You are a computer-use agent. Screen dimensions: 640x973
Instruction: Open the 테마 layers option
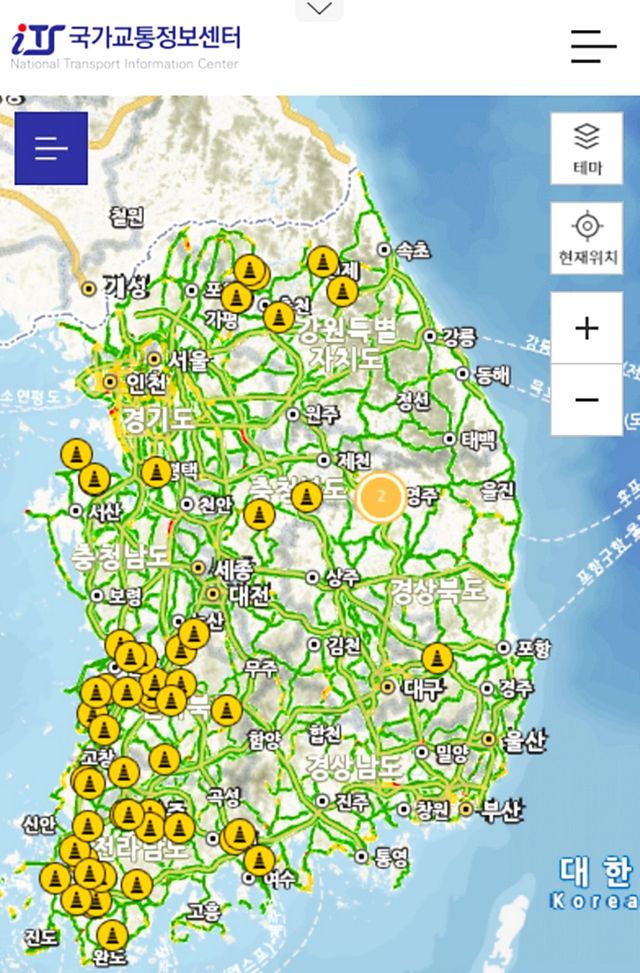click(x=586, y=148)
